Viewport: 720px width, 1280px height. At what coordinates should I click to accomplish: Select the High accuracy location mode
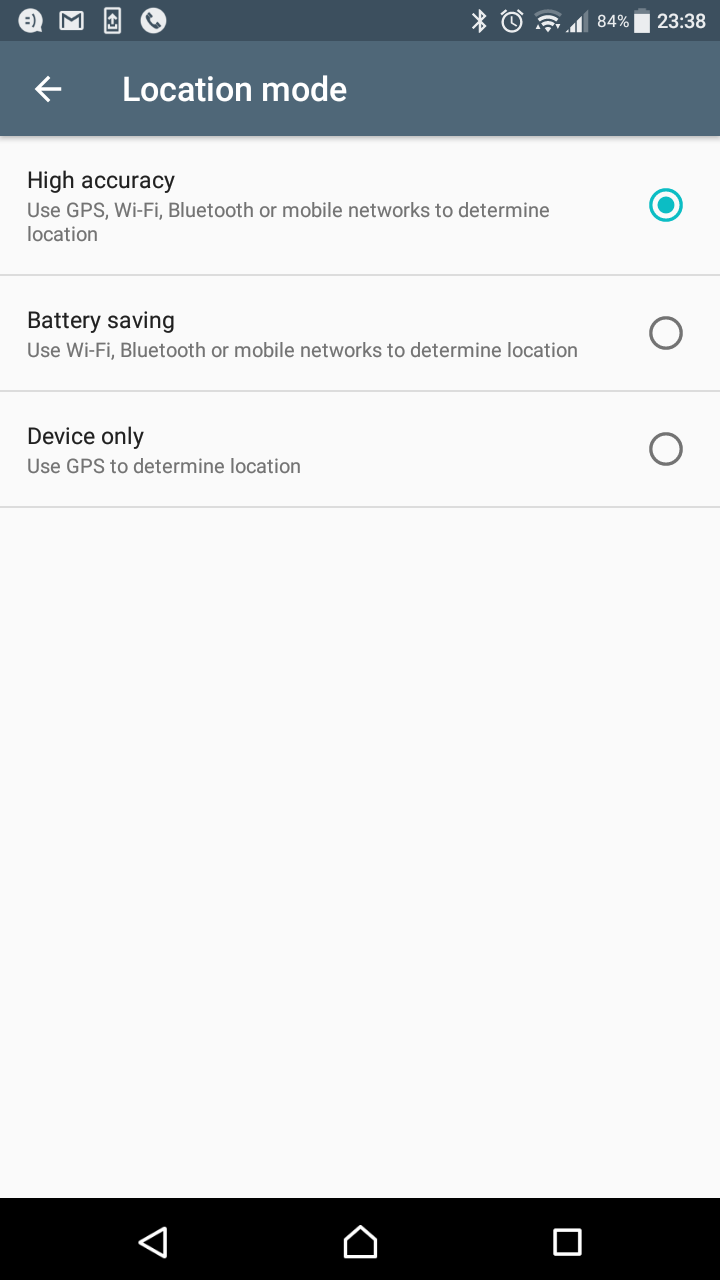(665, 206)
